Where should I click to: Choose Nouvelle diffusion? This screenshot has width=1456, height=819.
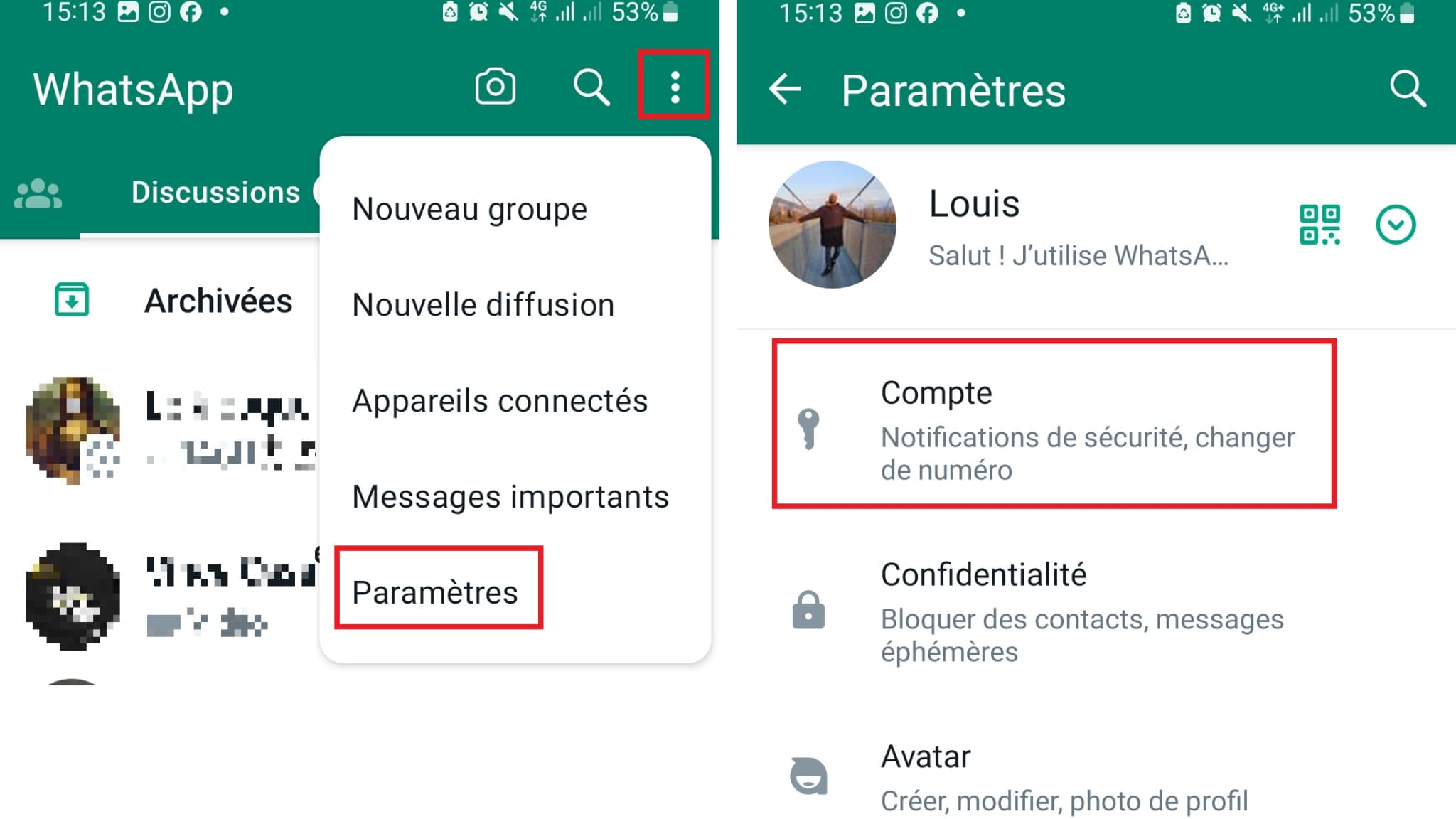pyautogui.click(x=483, y=305)
